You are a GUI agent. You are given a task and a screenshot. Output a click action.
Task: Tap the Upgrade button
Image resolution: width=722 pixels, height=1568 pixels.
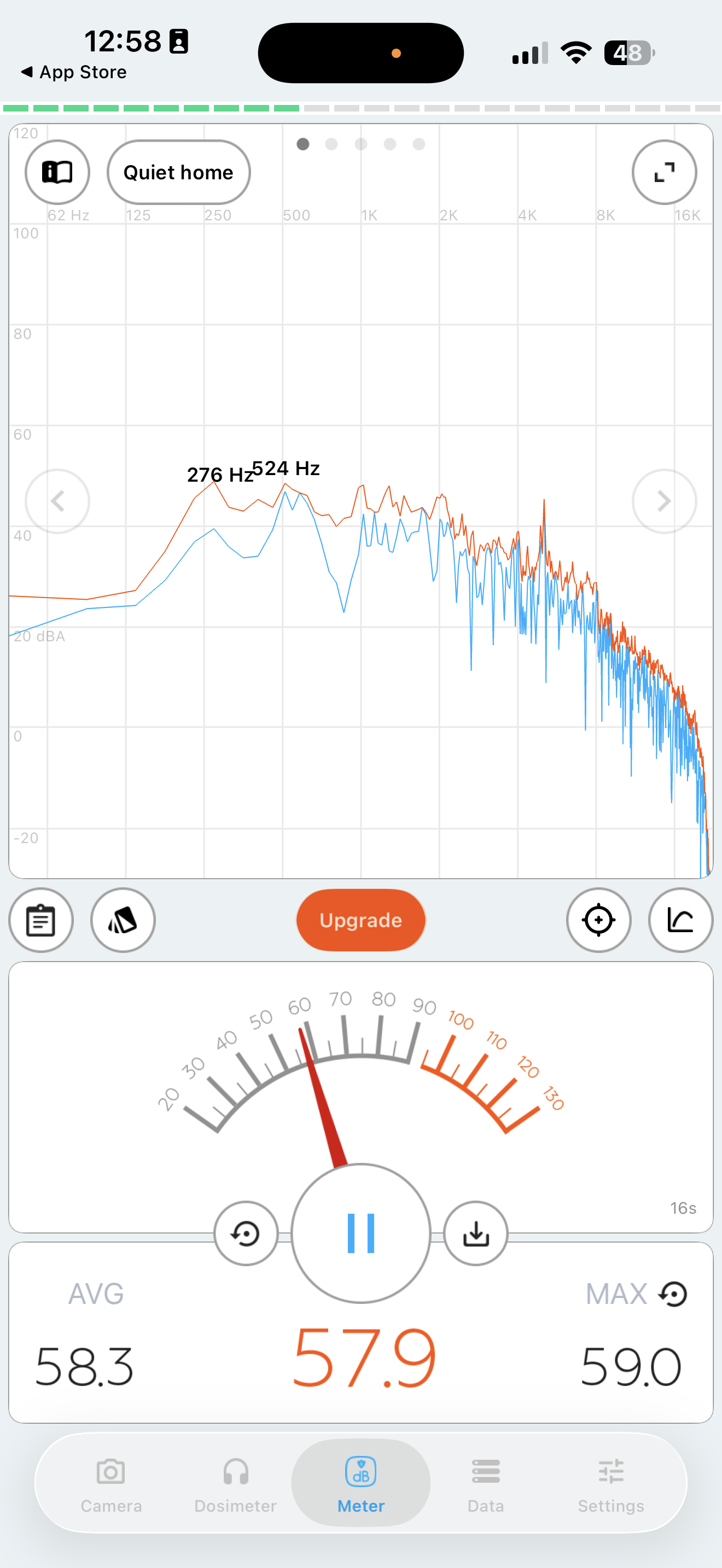[x=360, y=920]
